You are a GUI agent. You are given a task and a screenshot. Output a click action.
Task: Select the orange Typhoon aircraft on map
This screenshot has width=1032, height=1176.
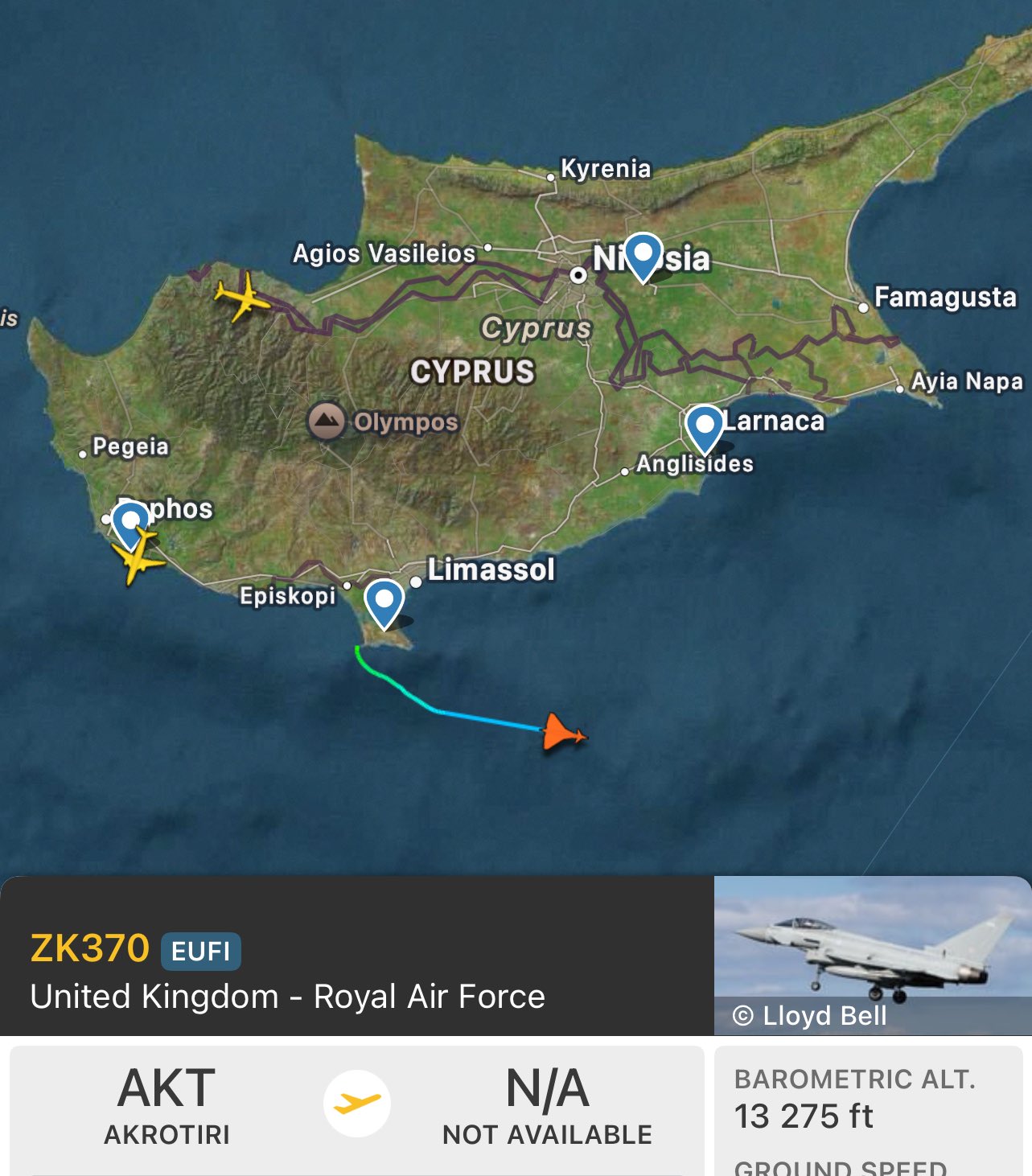click(564, 732)
